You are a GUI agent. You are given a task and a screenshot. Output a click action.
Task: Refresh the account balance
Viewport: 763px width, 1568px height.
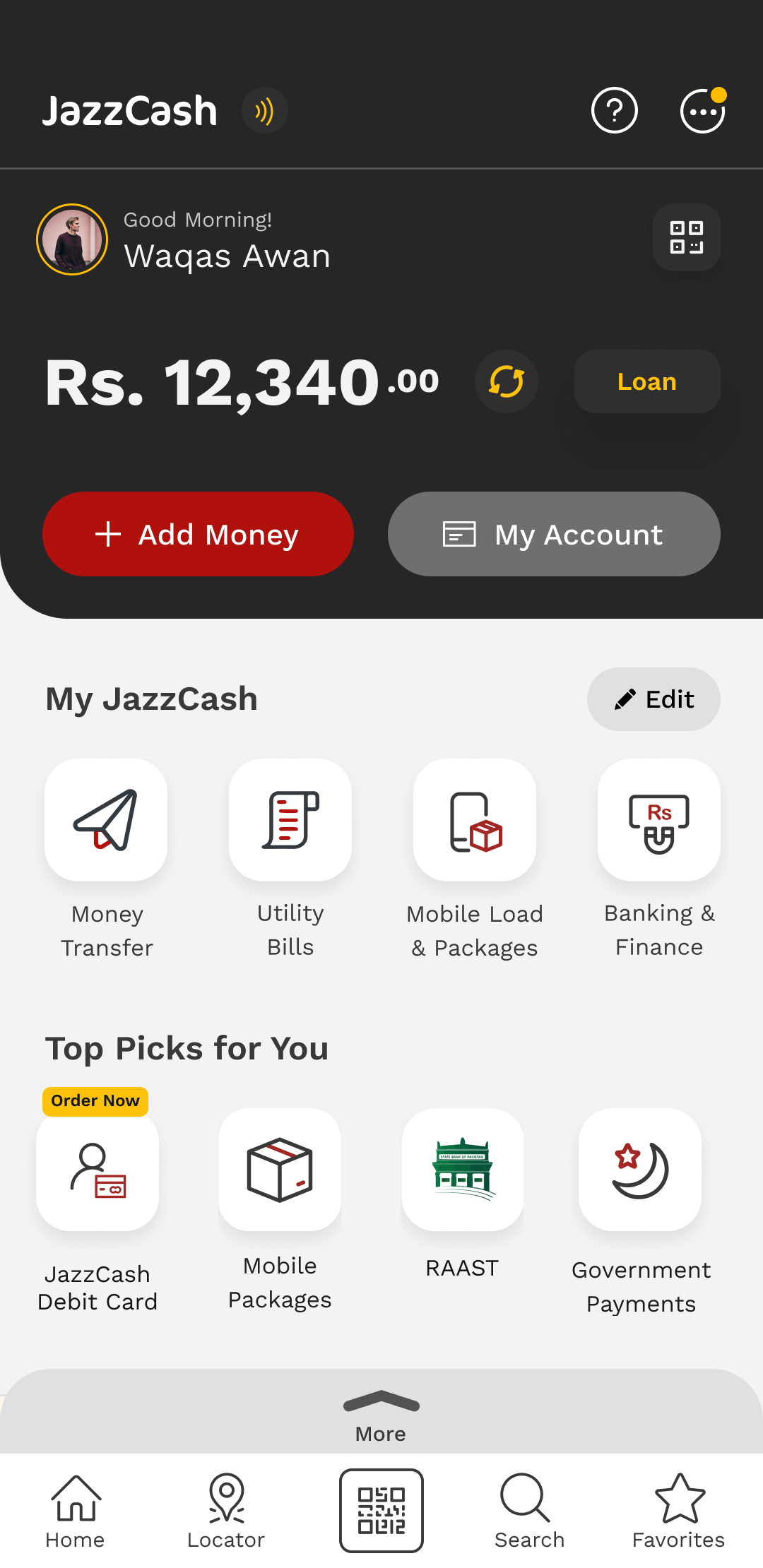(x=506, y=382)
